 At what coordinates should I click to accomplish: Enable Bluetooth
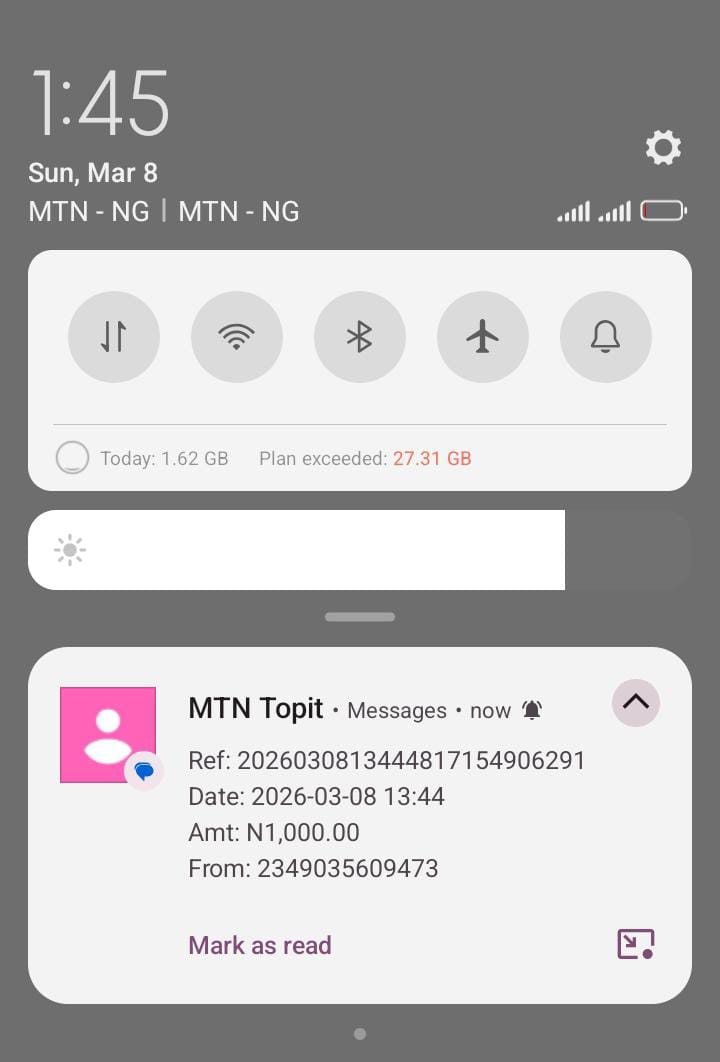[x=360, y=337]
